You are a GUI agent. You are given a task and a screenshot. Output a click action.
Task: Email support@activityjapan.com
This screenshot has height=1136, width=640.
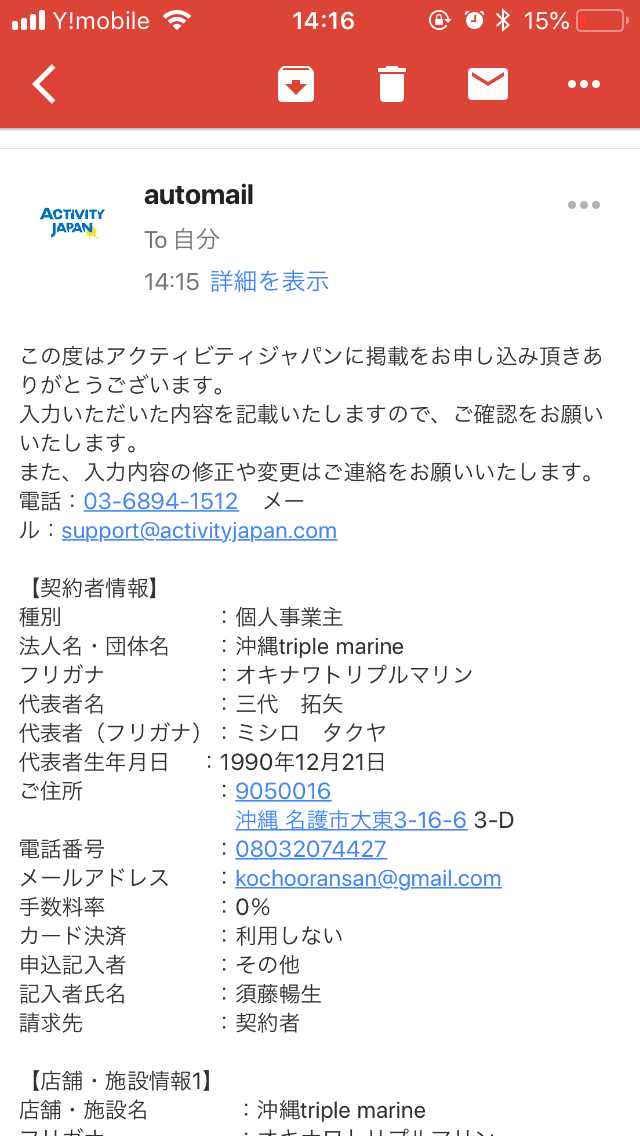point(199,530)
